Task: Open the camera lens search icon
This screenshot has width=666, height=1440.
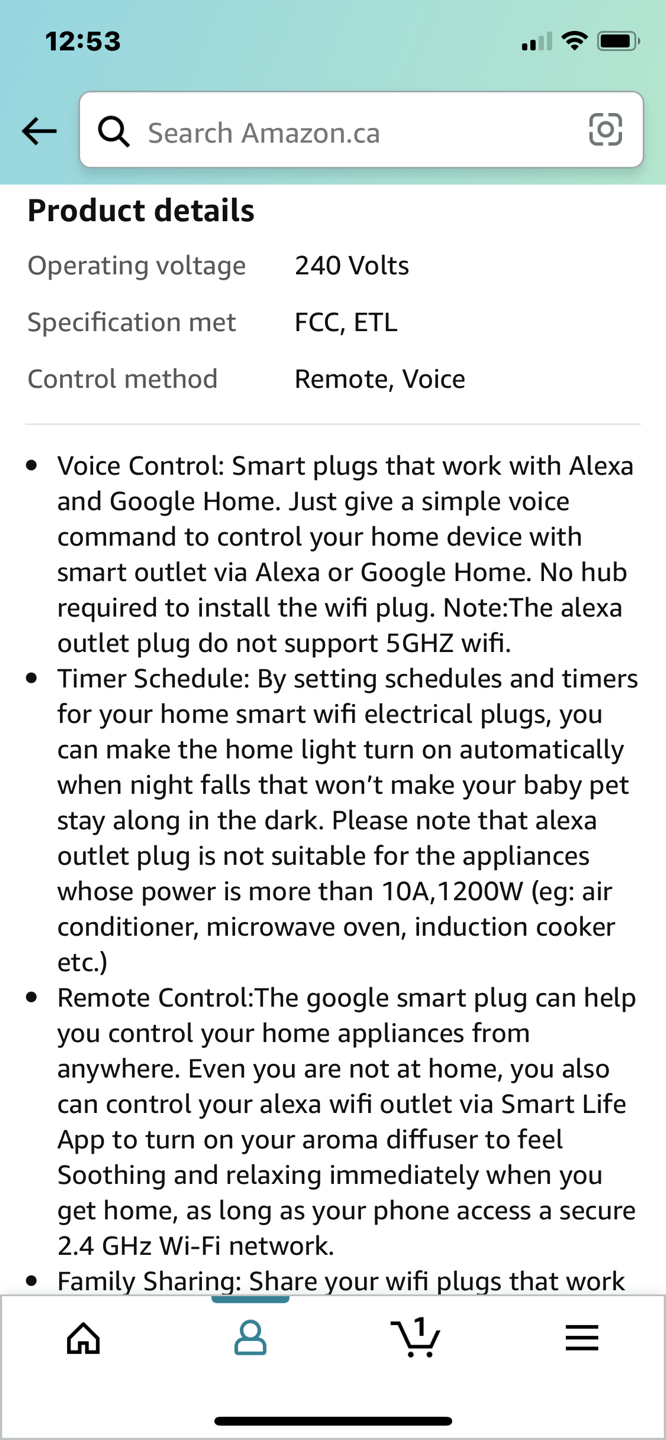Action: point(605,130)
